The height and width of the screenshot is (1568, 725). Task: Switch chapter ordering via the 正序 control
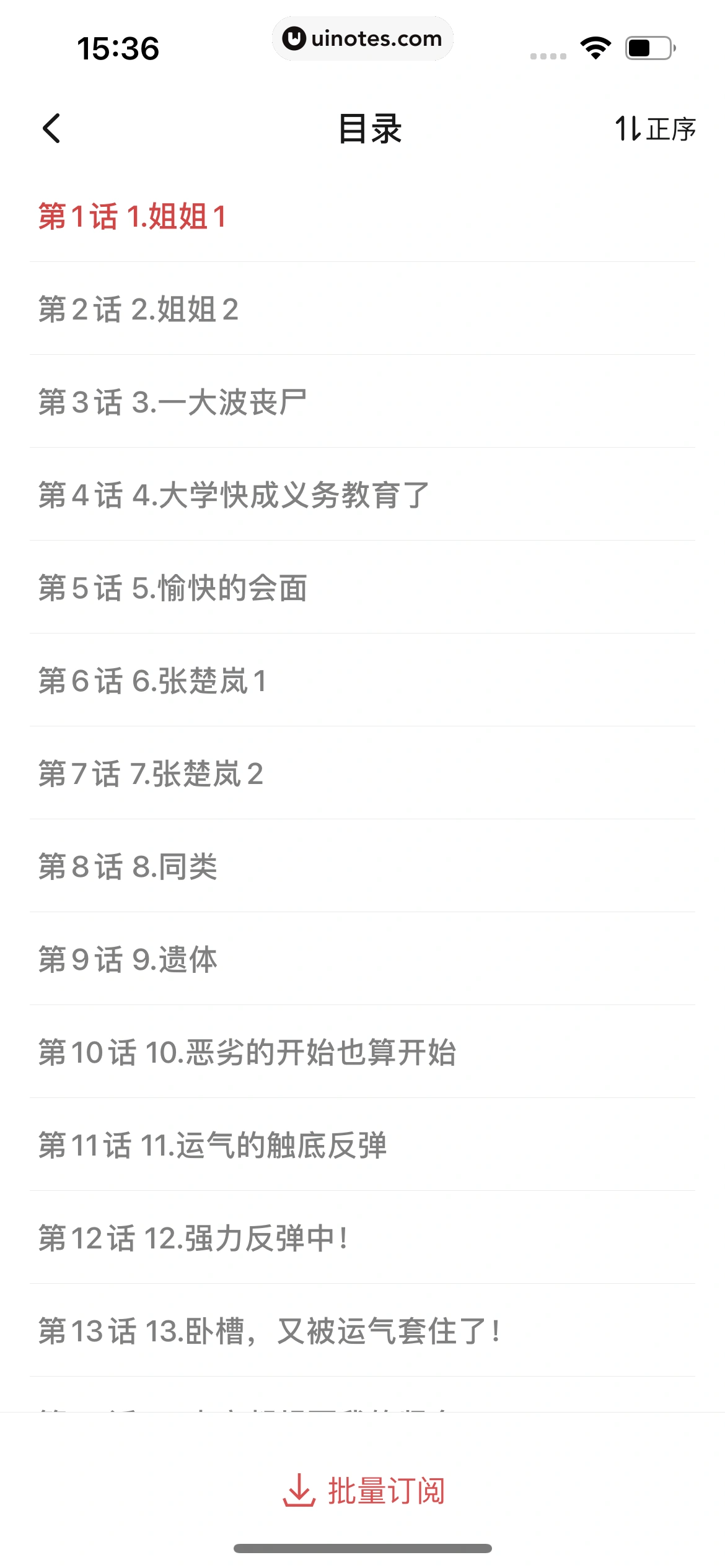(669, 129)
